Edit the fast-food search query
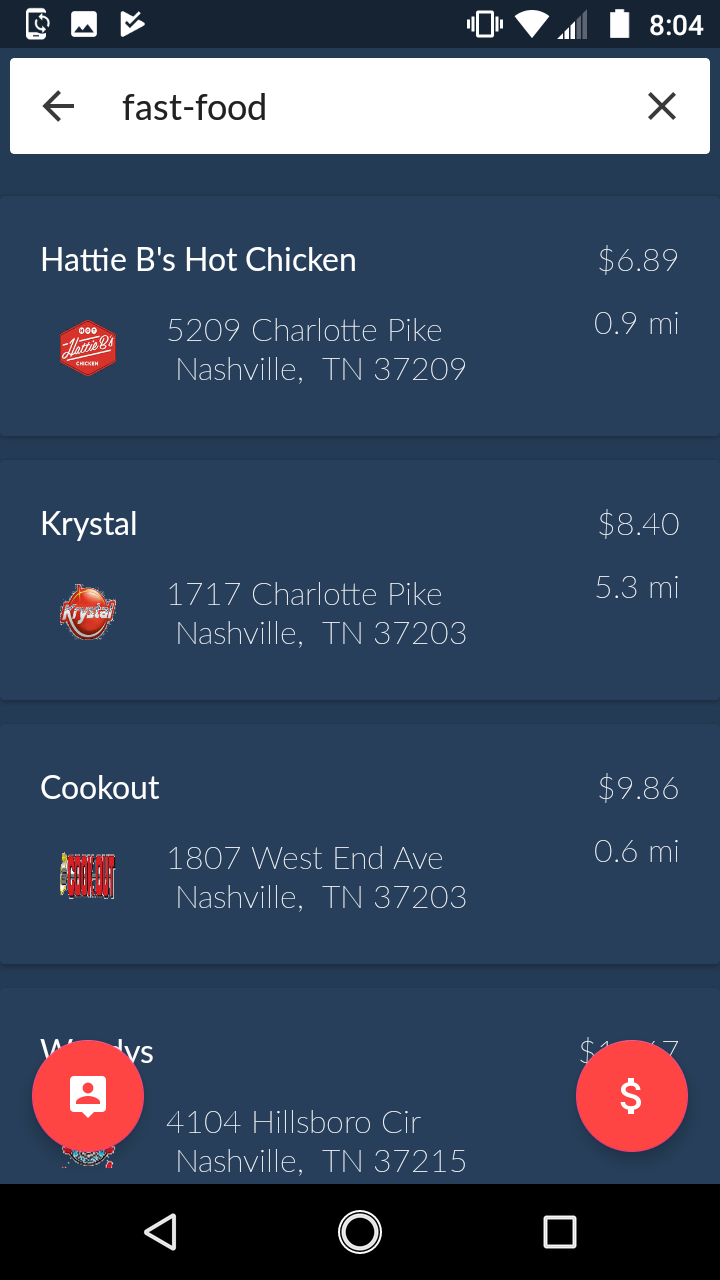The height and width of the screenshot is (1280, 720). pyautogui.click(x=370, y=107)
